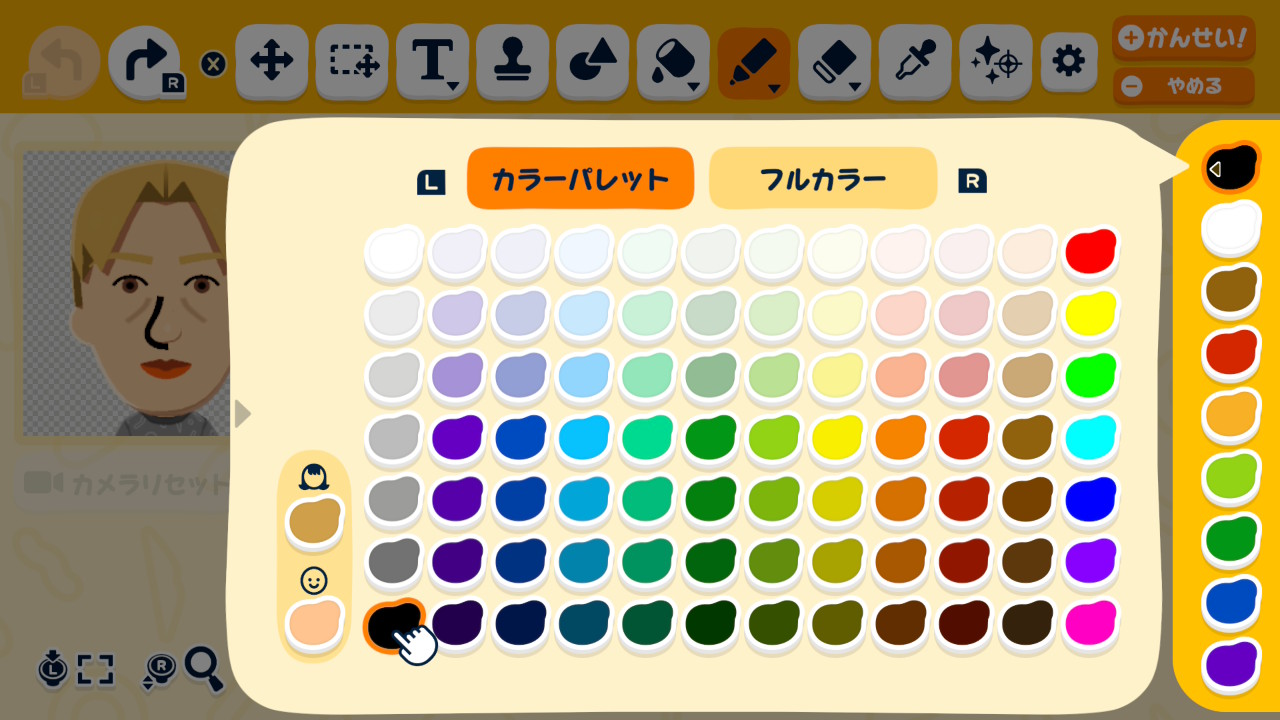Select the magenta pink palette swatch
The image size is (1280, 720).
tap(1090, 624)
